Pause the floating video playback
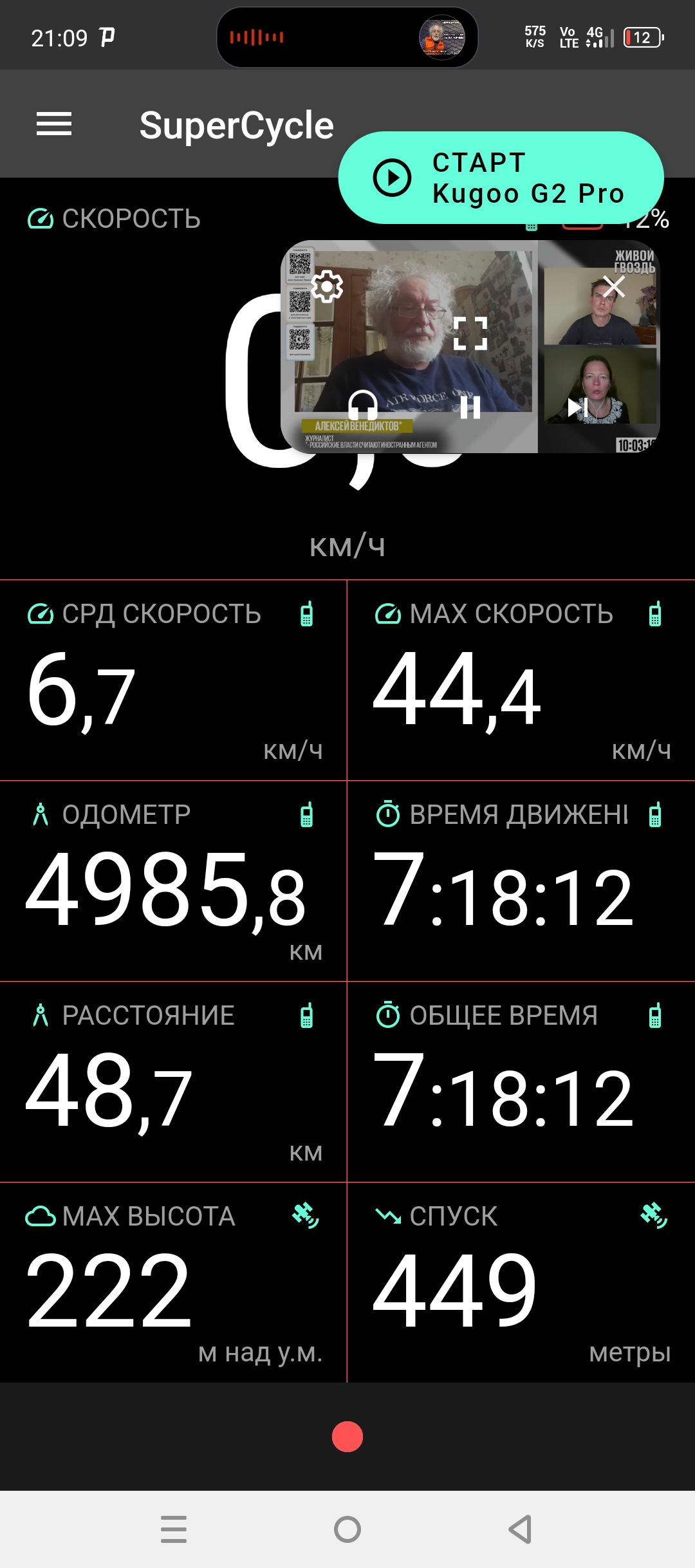The width and height of the screenshot is (695, 1568). tap(470, 407)
